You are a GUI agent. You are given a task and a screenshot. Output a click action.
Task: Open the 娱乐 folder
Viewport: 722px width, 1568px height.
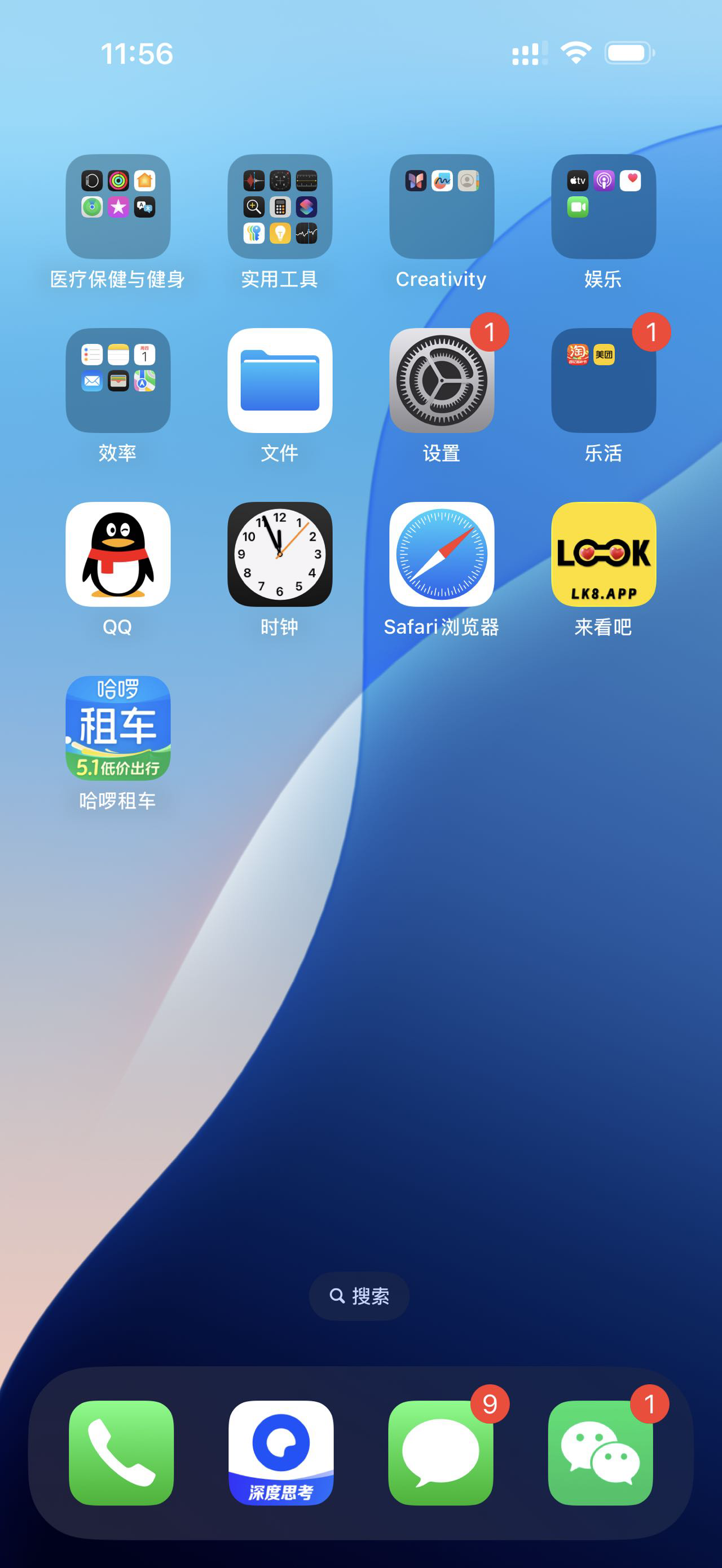(x=604, y=206)
